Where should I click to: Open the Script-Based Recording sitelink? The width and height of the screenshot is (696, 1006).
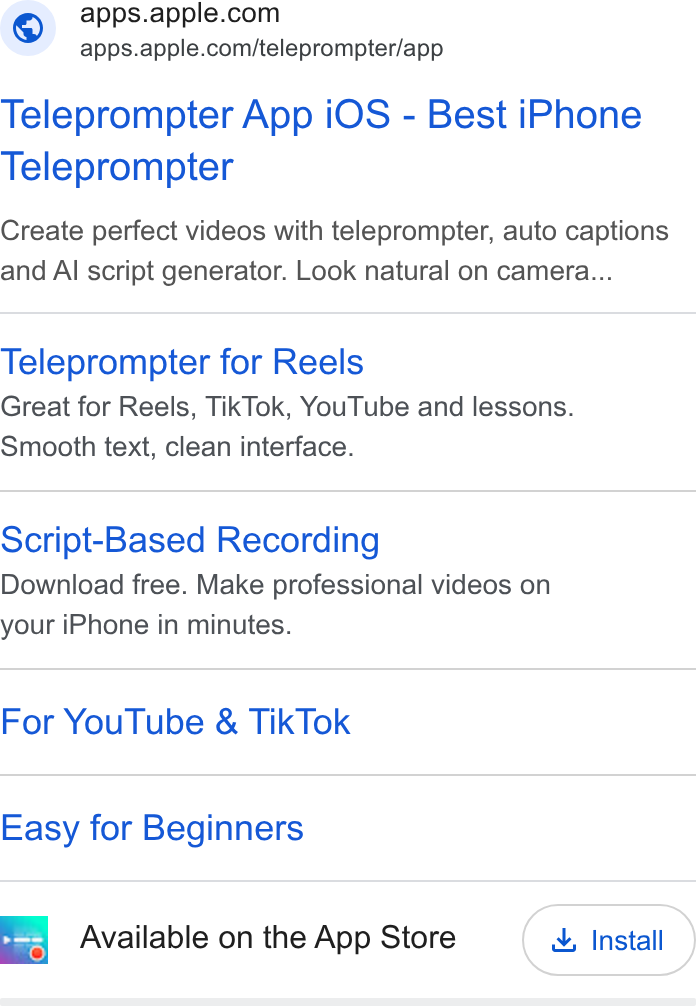pyautogui.click(x=190, y=540)
